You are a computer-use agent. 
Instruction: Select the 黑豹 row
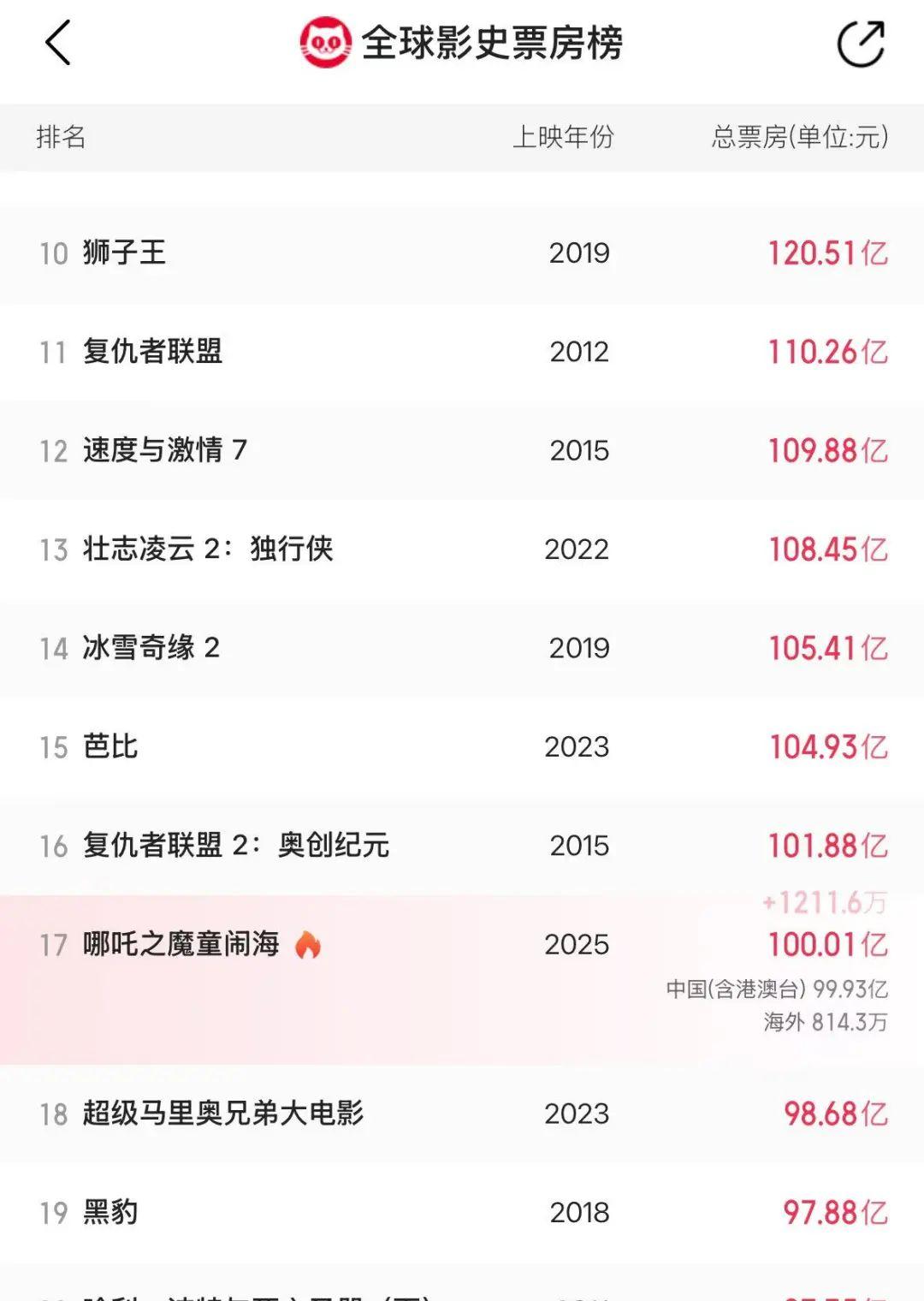pos(462,1213)
